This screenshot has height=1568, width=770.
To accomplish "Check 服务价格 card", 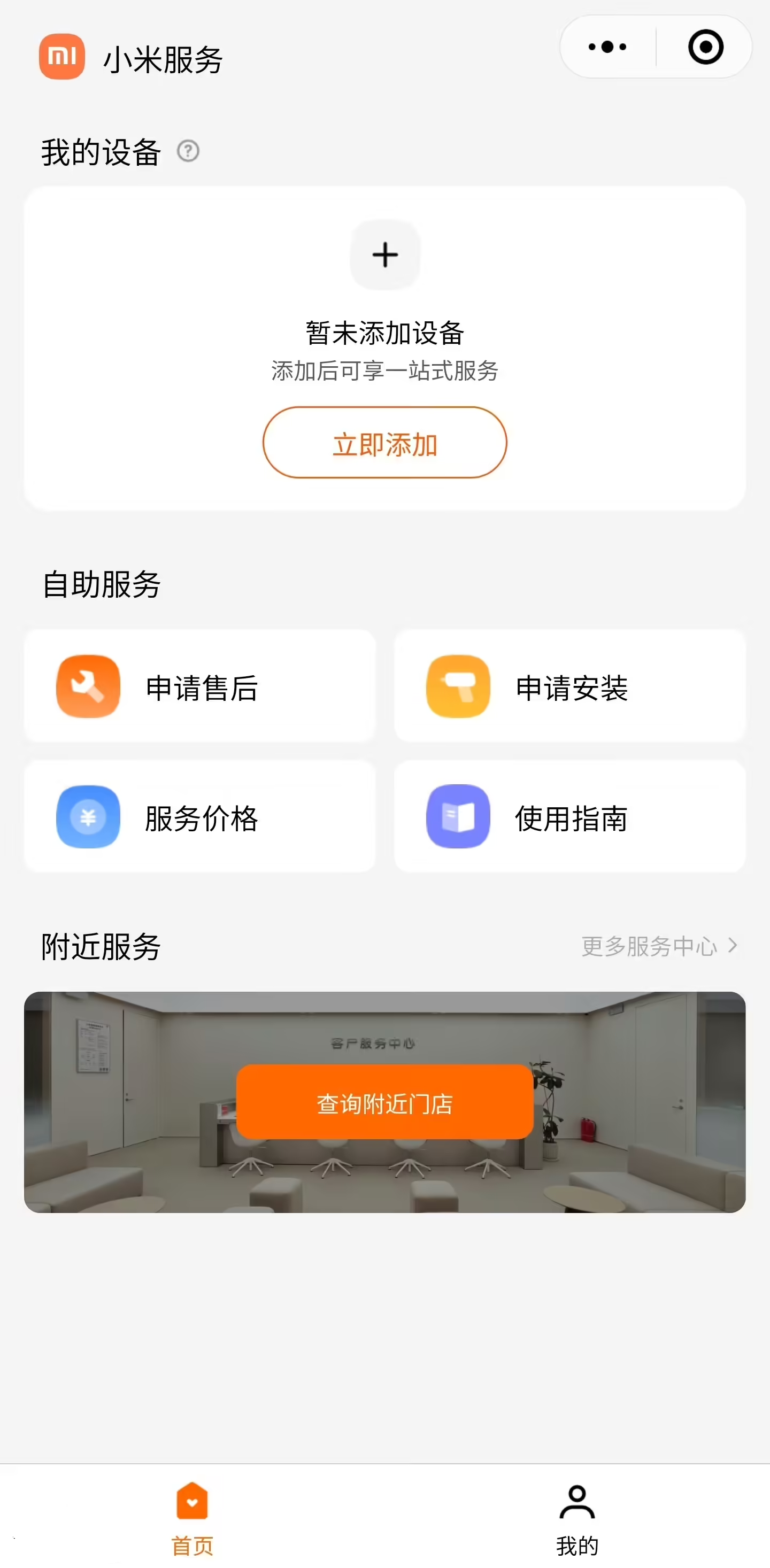I will click(x=199, y=816).
